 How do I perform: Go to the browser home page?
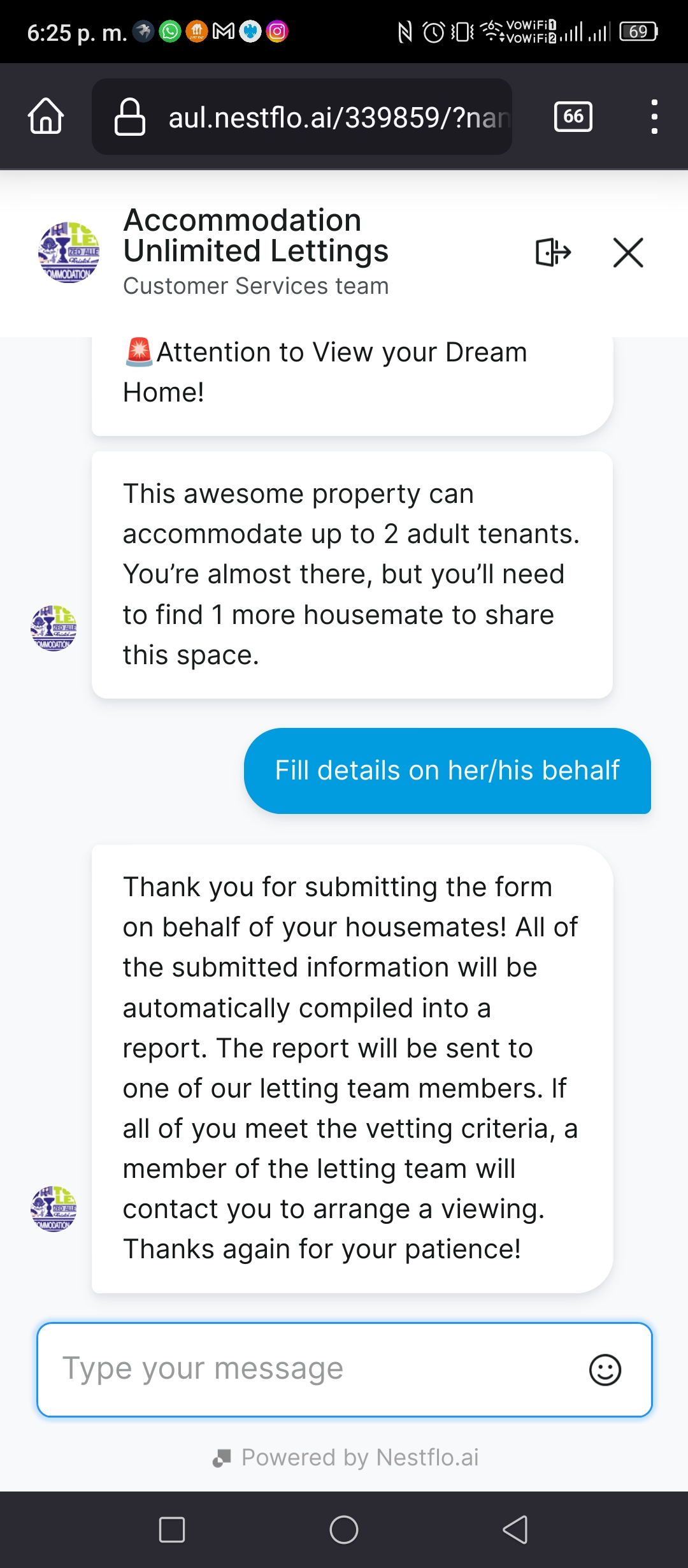point(46,117)
